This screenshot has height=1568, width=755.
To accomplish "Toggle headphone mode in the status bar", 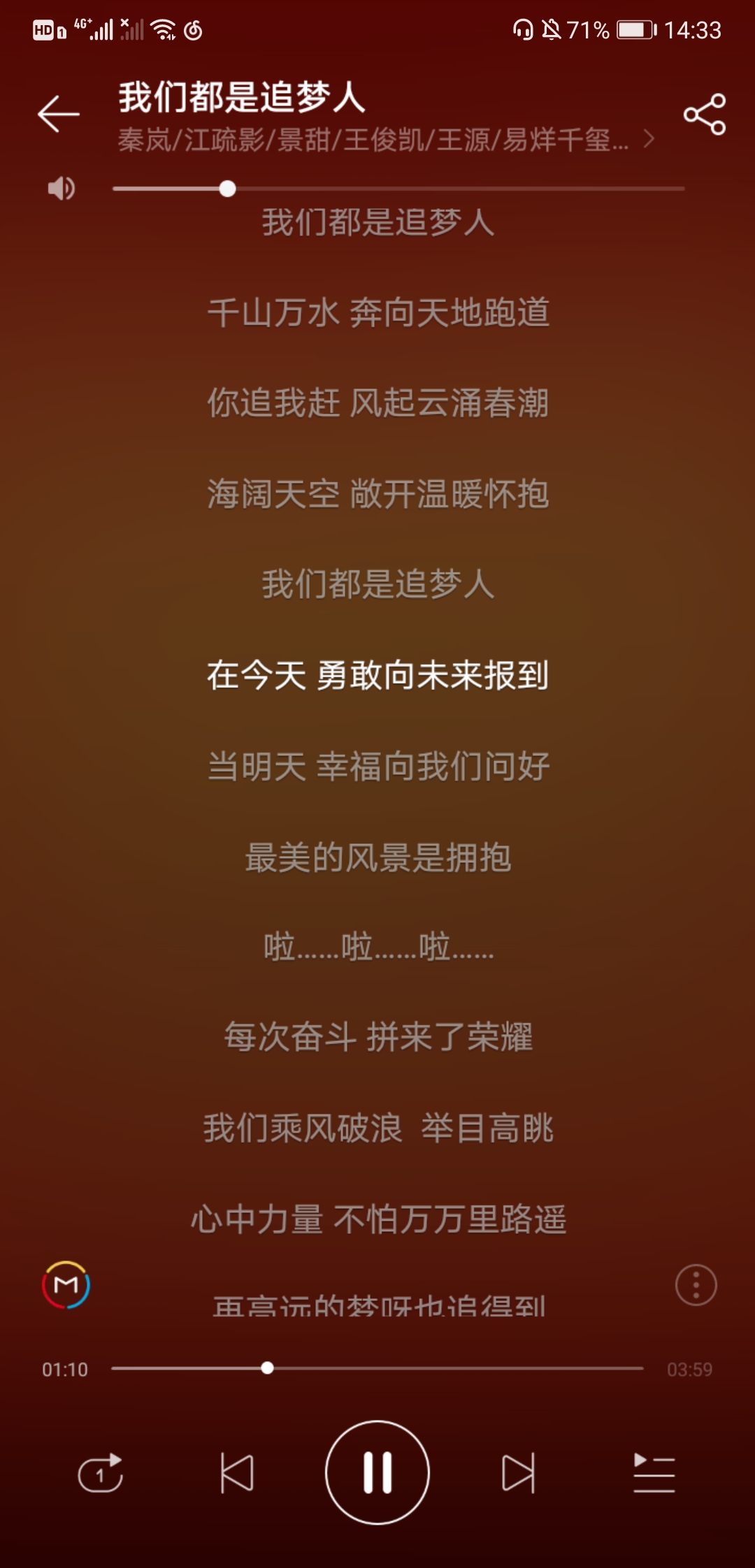I will coord(522,28).
